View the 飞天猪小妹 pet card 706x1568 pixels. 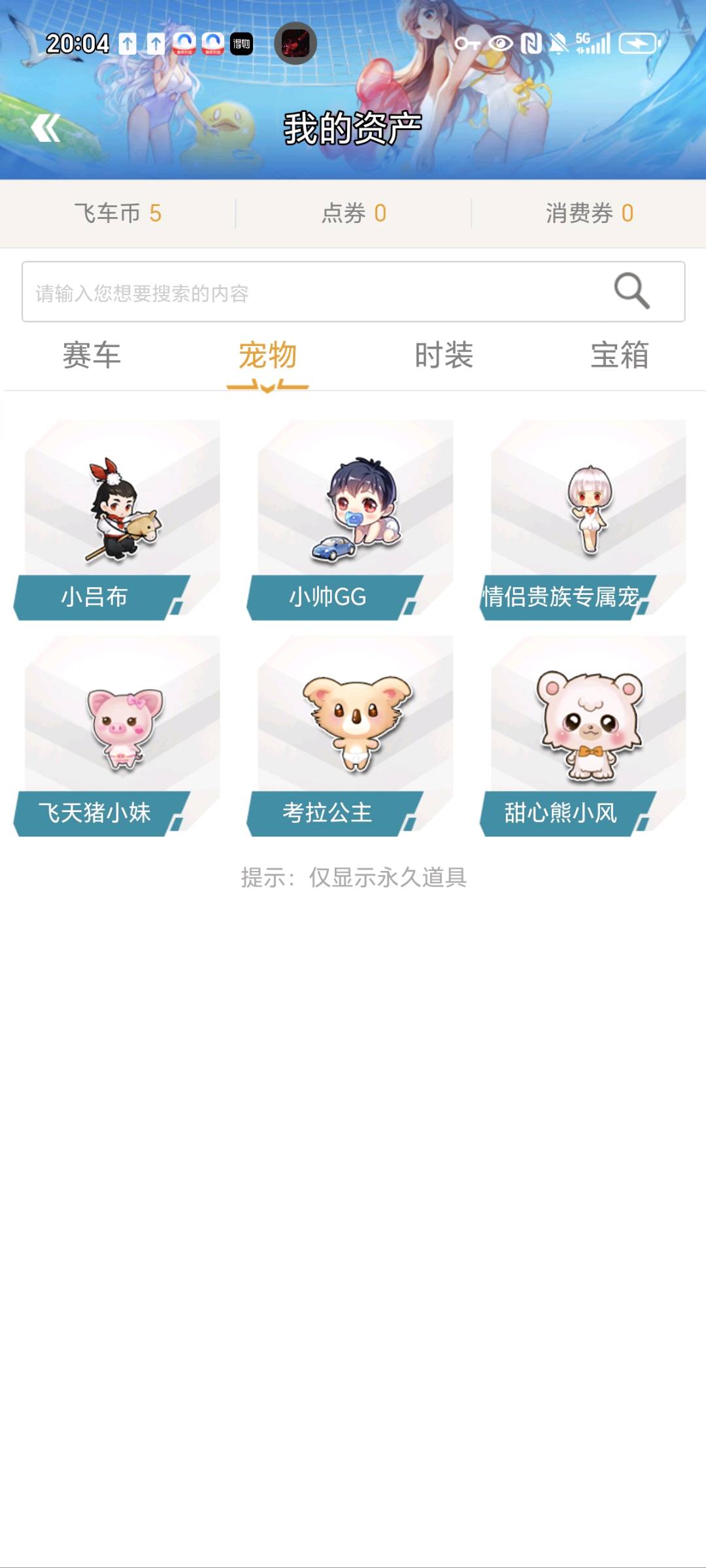118,736
